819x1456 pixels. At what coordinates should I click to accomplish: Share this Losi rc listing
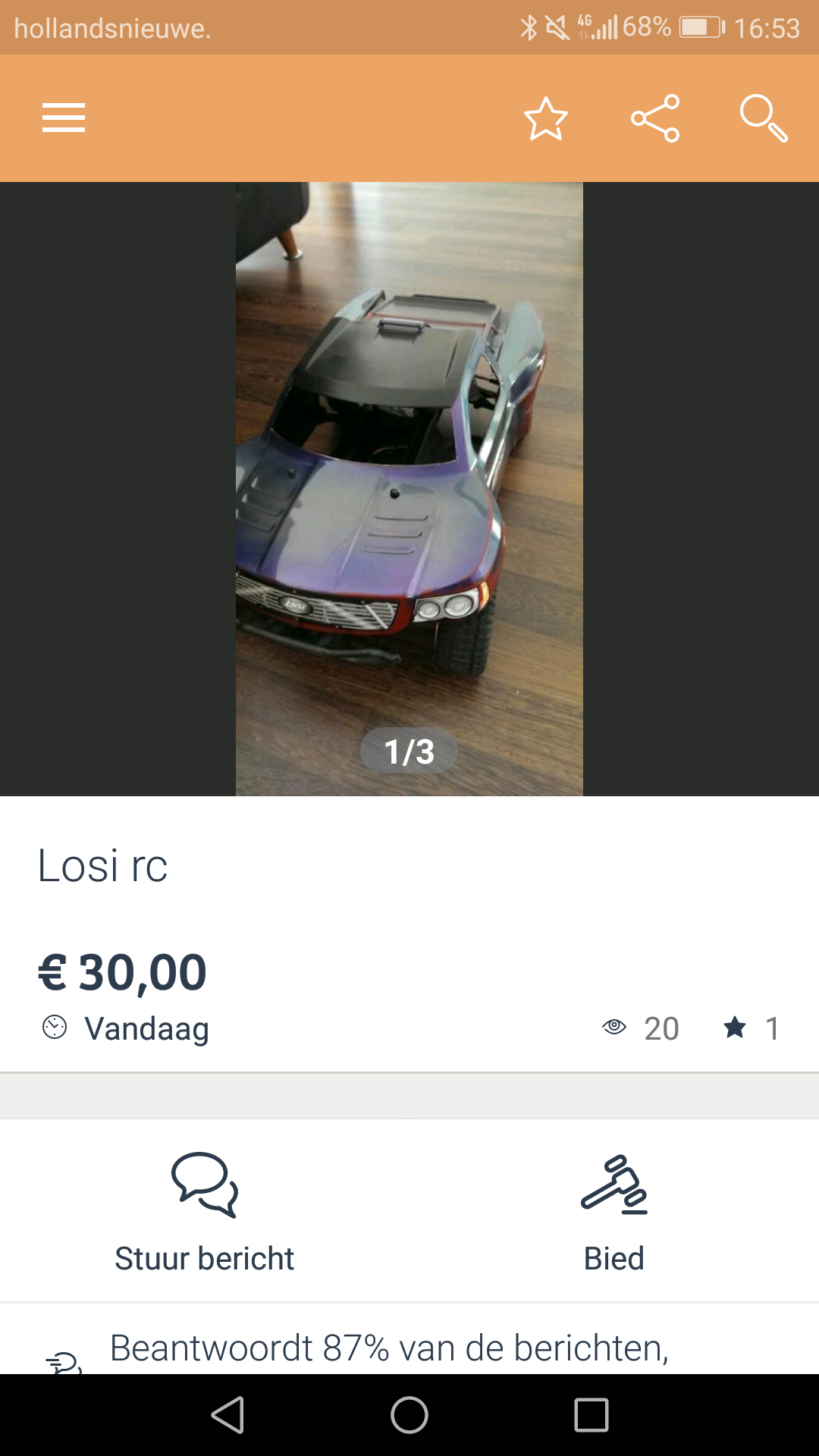[x=655, y=118]
